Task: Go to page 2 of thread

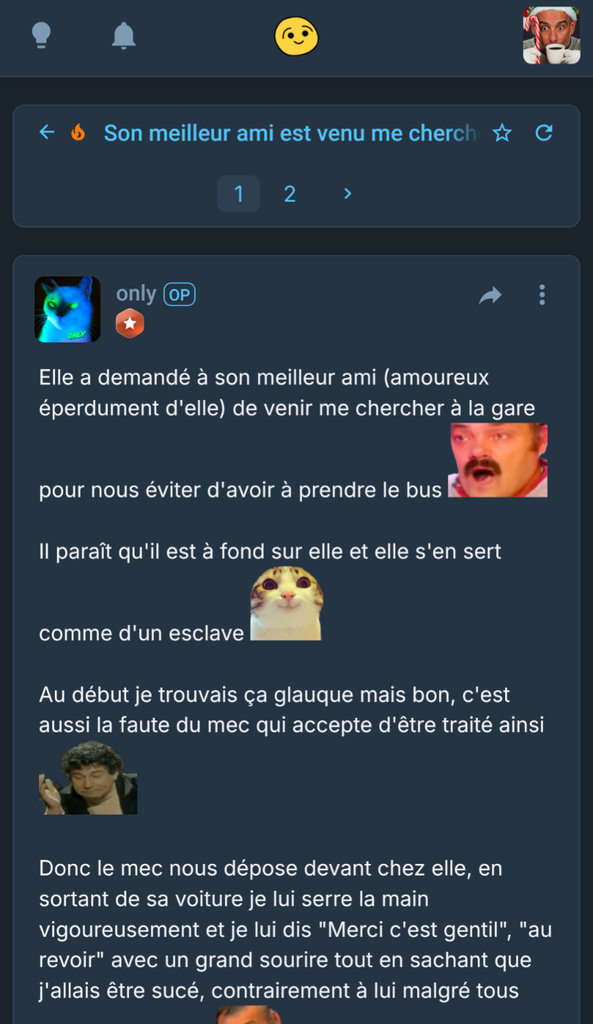Action: coord(290,193)
